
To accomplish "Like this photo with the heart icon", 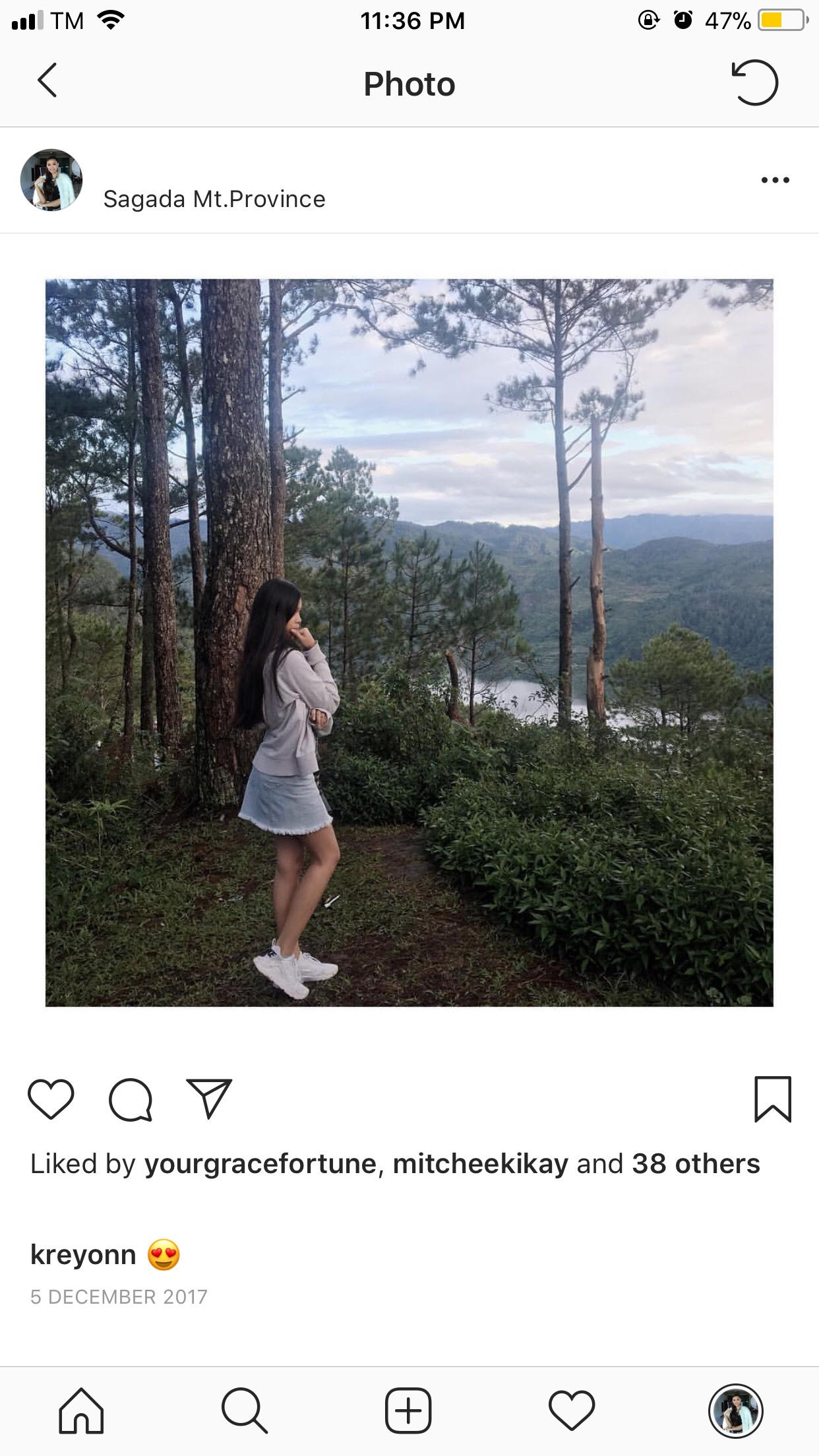I will pos(51,1099).
